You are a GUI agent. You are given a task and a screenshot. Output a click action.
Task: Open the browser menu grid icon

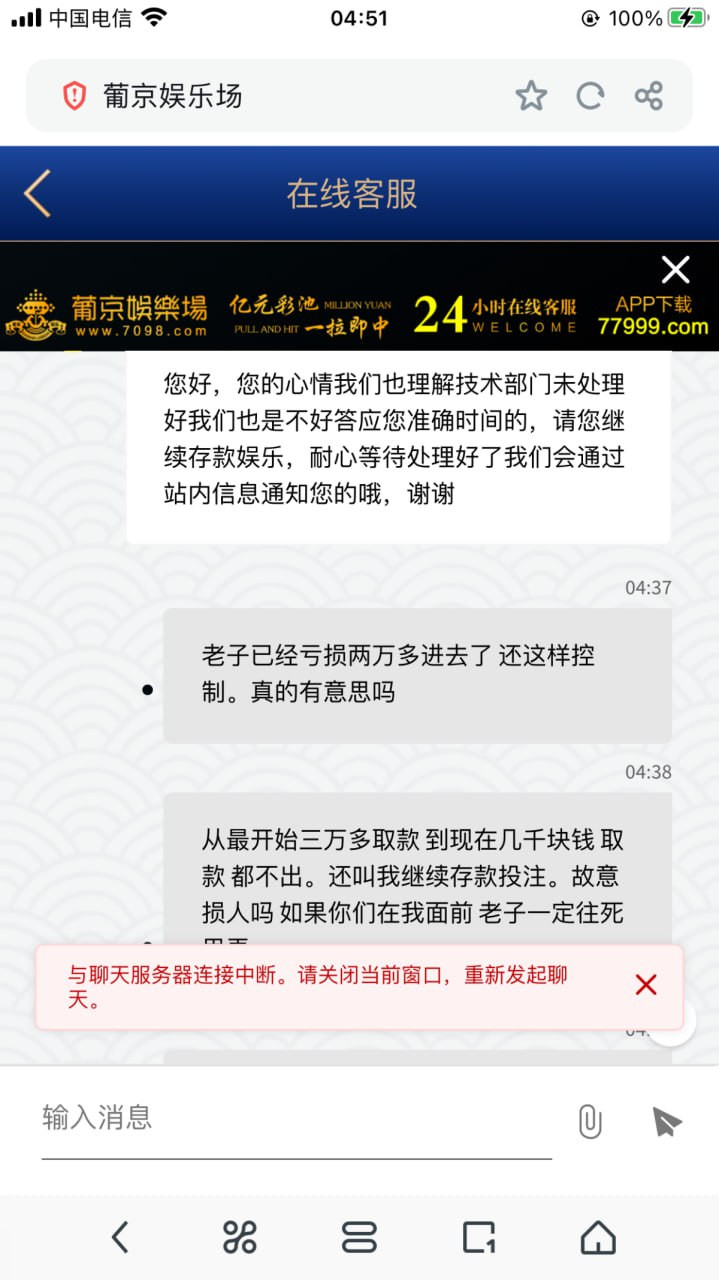240,1237
